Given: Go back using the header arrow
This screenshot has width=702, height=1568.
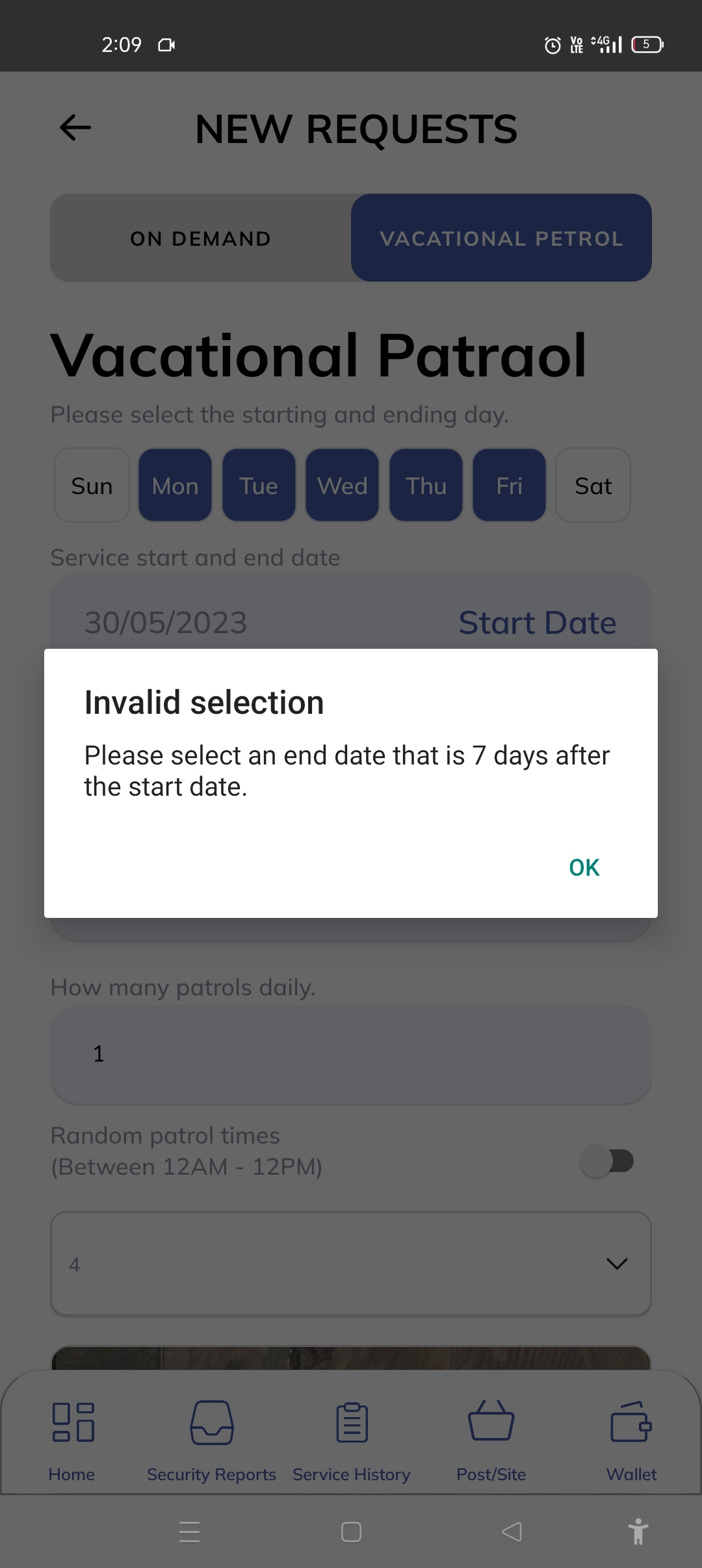Looking at the screenshot, I should coord(75,127).
